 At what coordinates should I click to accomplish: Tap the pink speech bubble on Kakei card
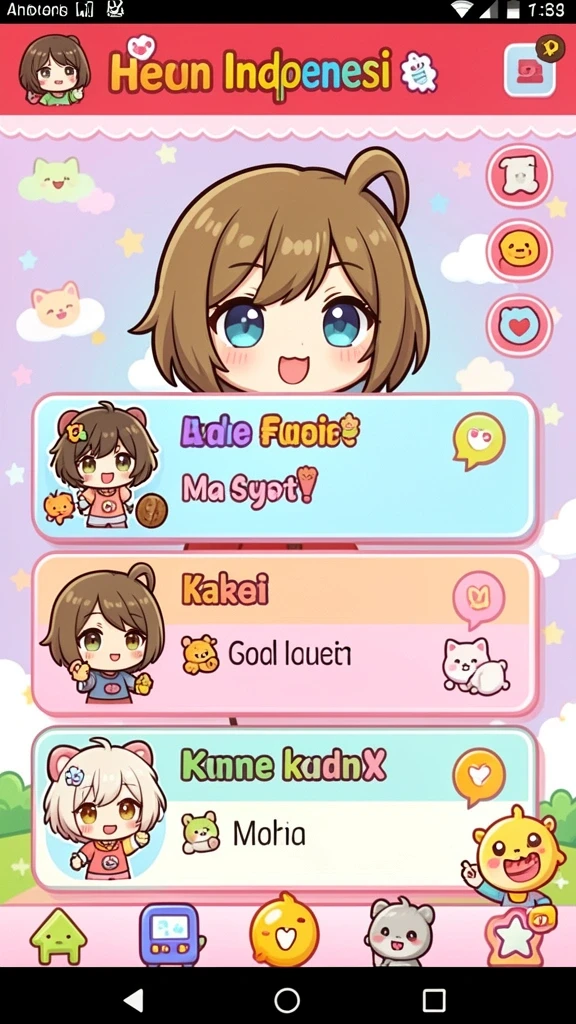[x=479, y=600]
